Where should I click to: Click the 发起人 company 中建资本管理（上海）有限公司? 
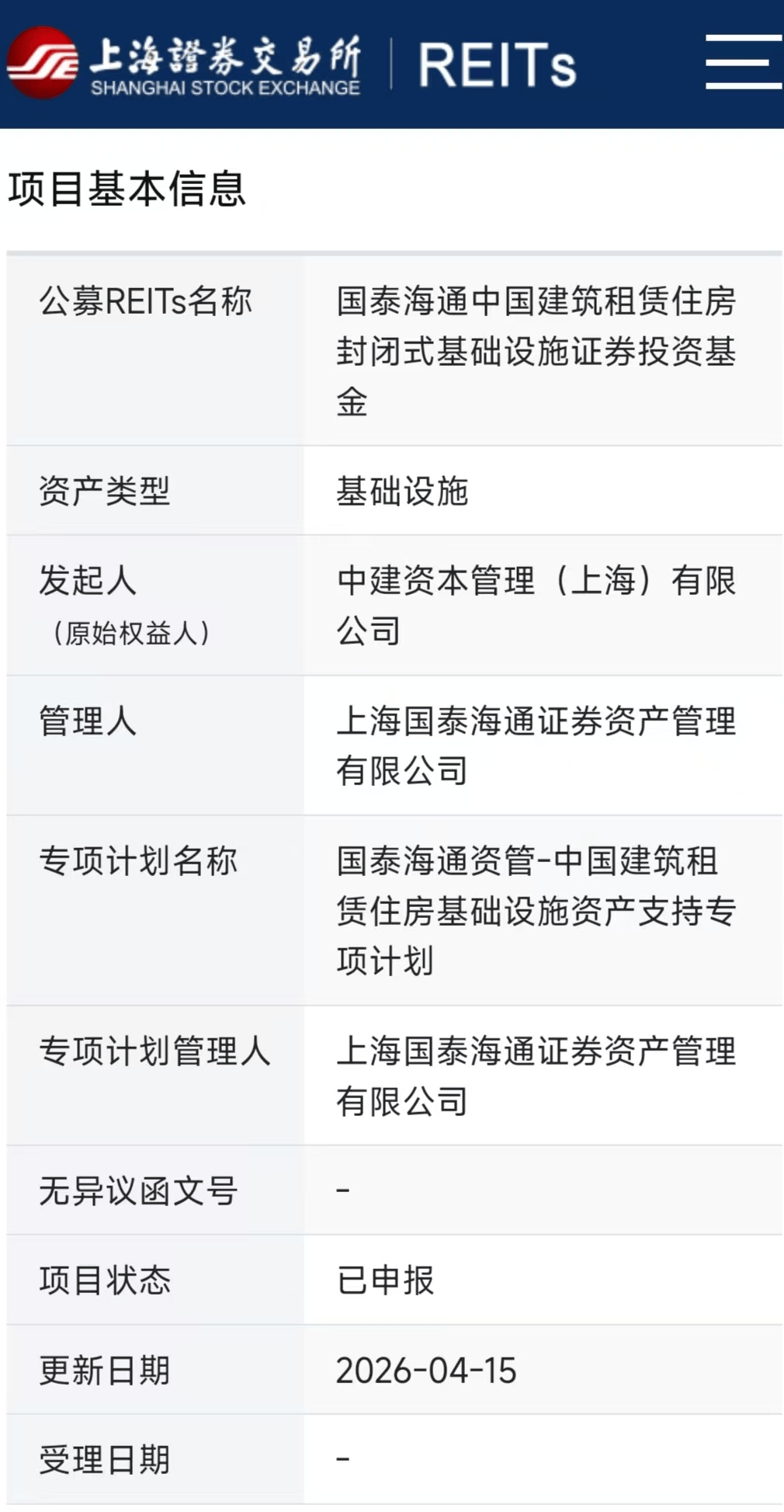point(539,607)
